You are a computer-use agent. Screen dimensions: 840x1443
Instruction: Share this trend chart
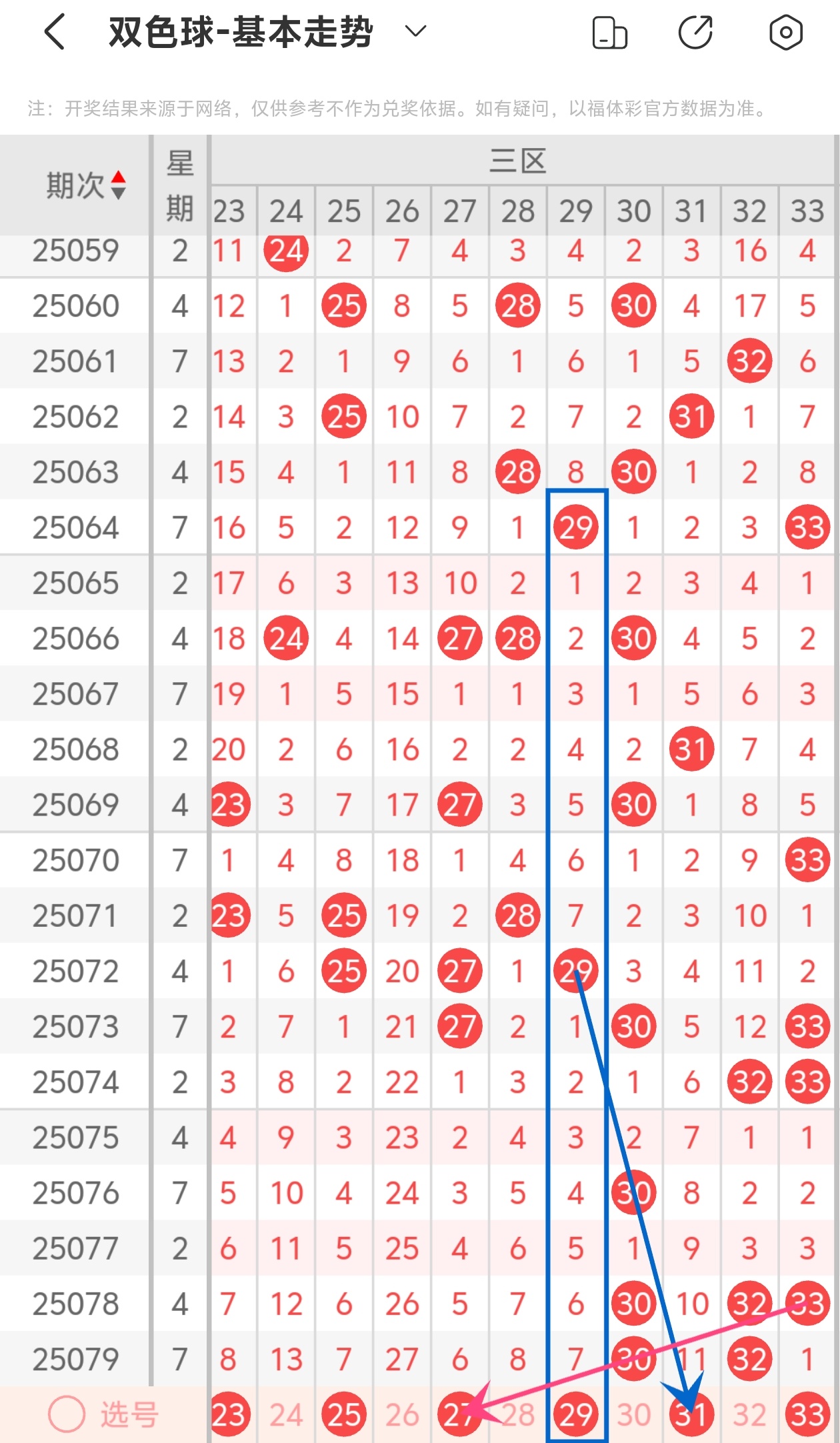tap(695, 32)
